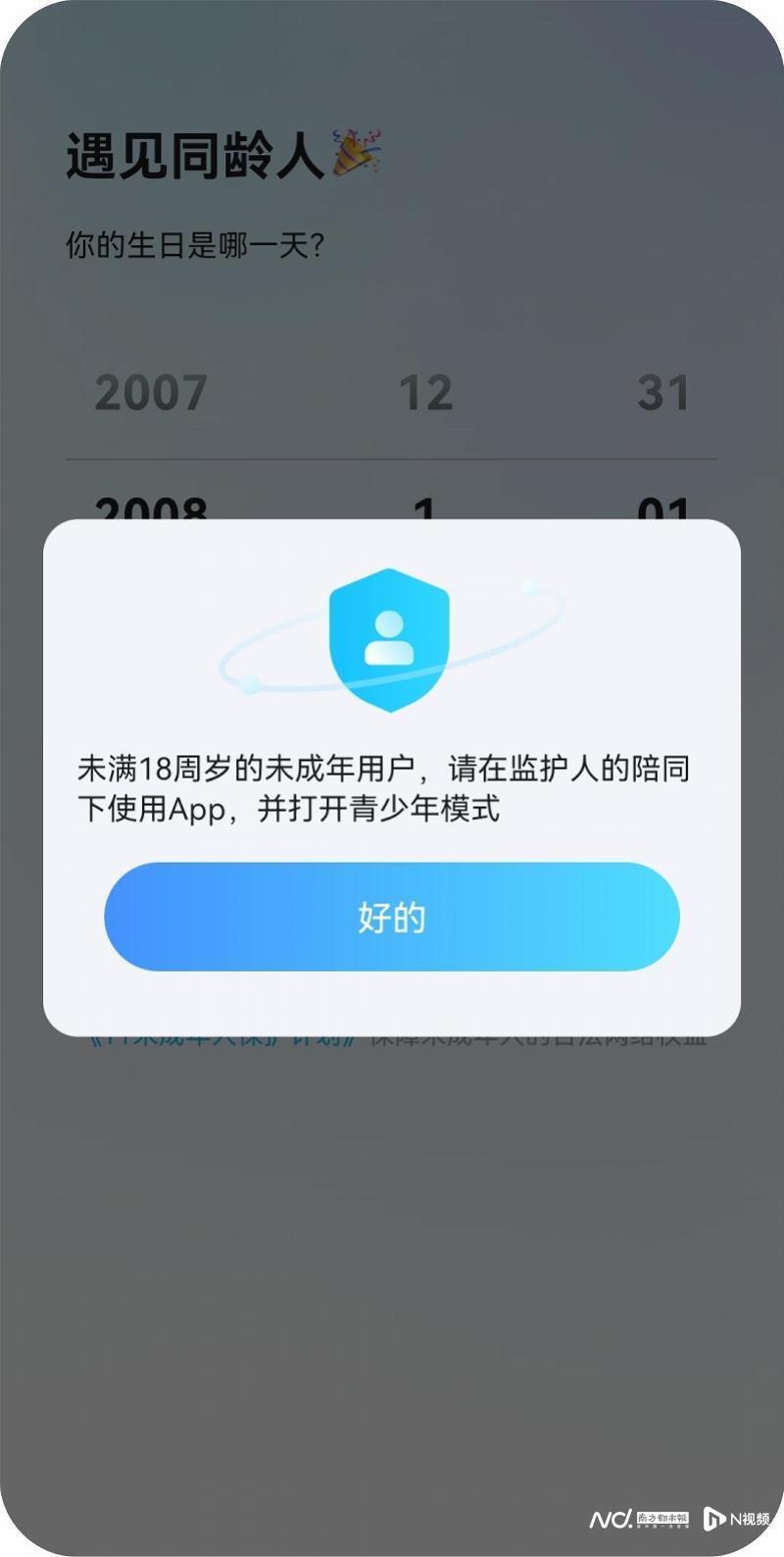
Task: Select month 12 on the picker
Action: coord(426,392)
